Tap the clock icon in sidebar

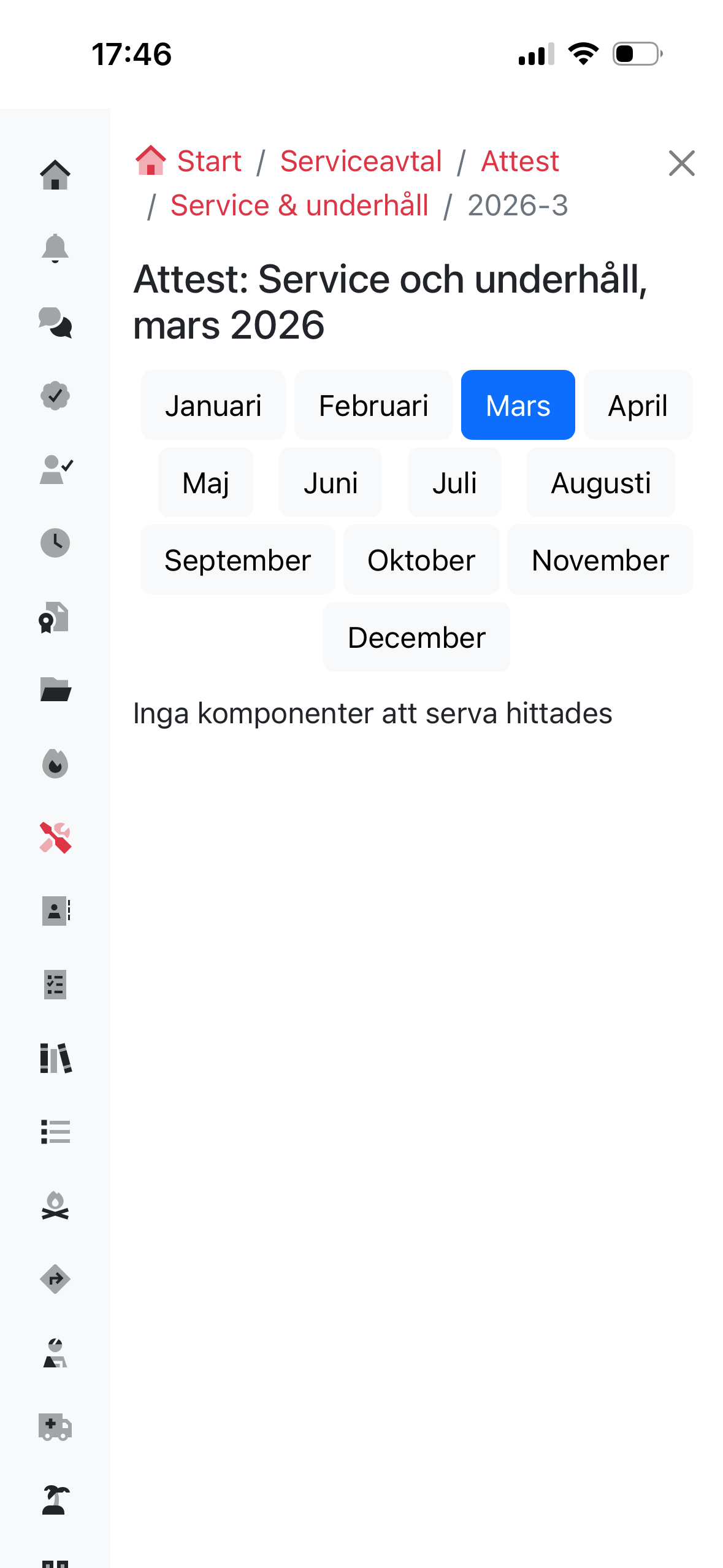click(55, 543)
